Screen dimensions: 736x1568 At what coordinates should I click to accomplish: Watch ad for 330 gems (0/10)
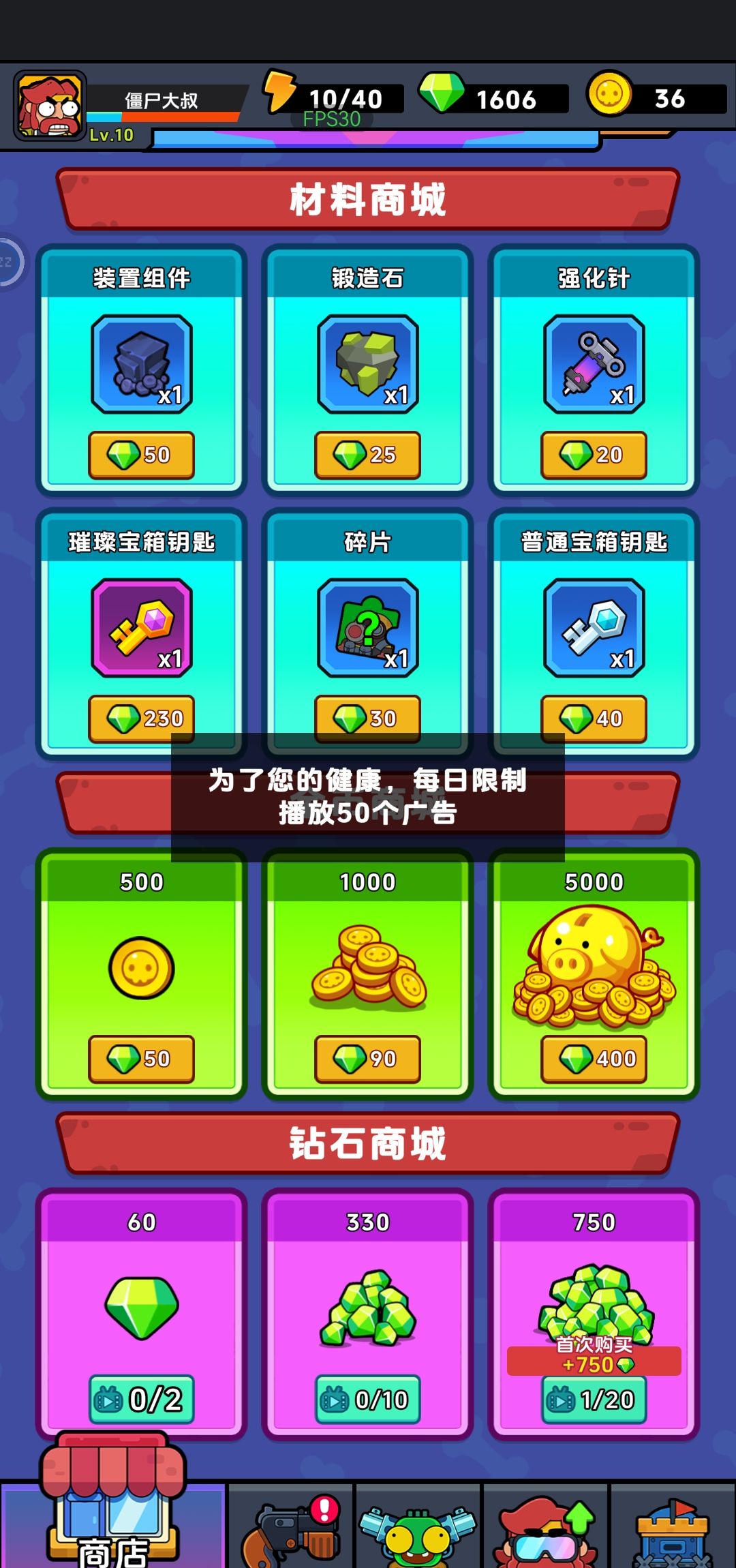(x=367, y=1400)
